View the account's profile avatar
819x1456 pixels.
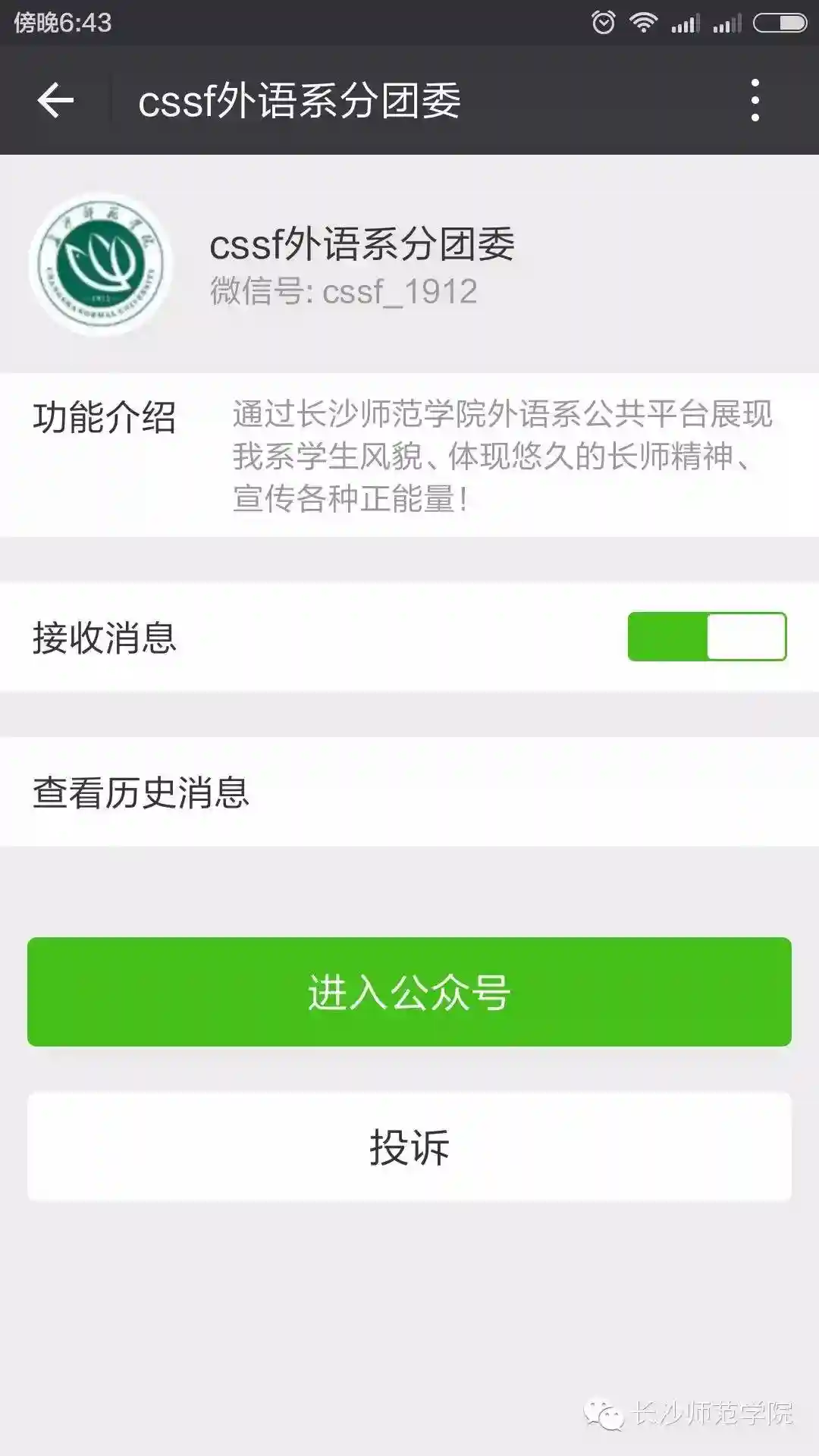tap(101, 264)
